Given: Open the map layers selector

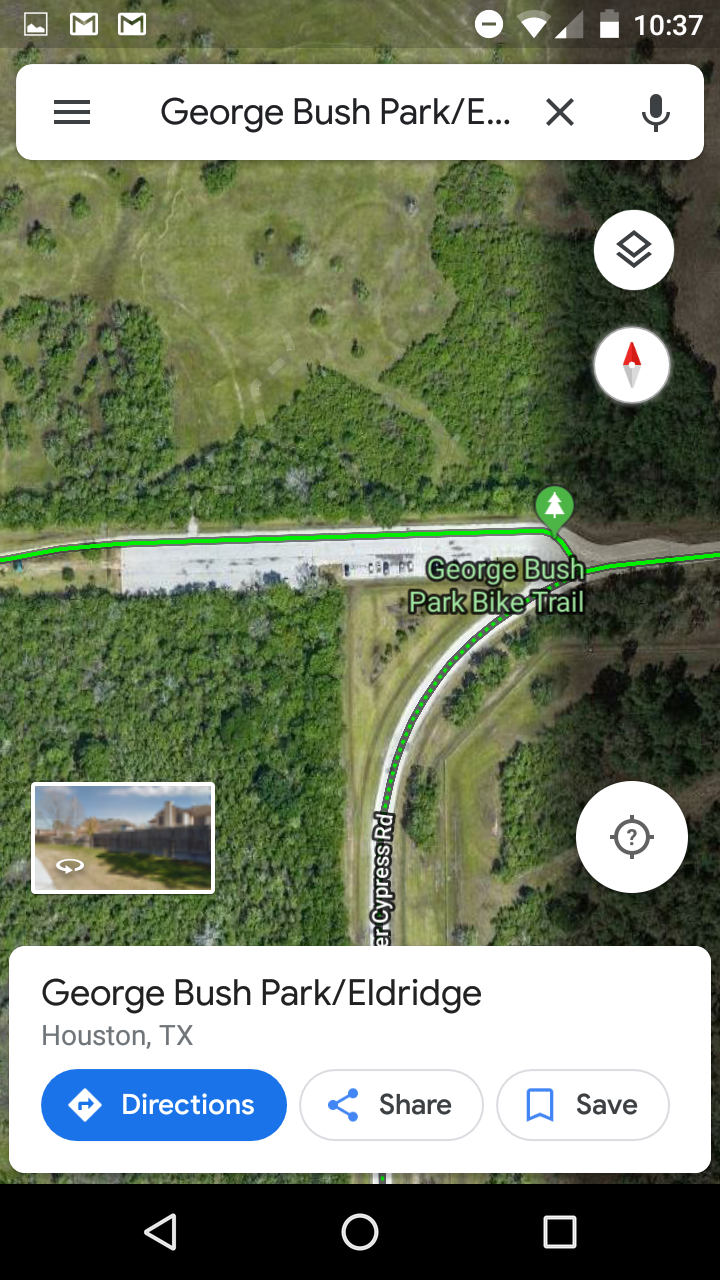Looking at the screenshot, I should tap(633, 250).
